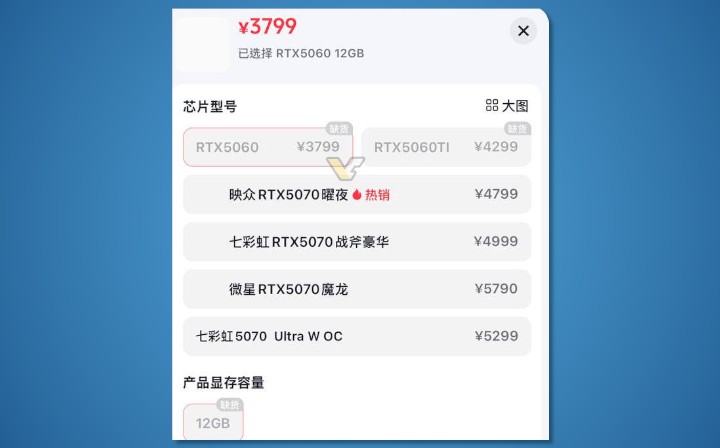Choose the RTX5060TI option
Image resolution: width=720 pixels, height=448 pixels.
pyautogui.click(x=446, y=147)
